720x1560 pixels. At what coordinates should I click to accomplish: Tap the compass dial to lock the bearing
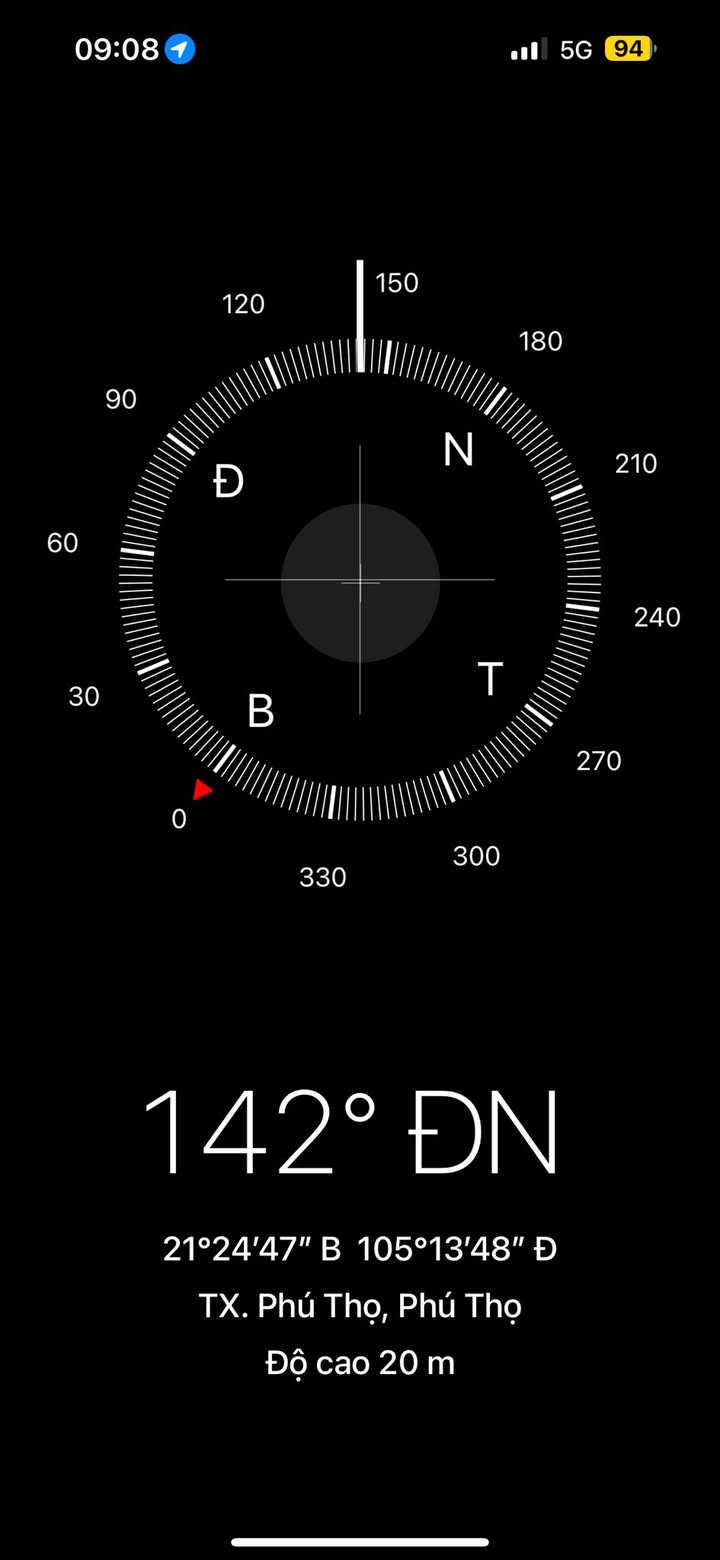[x=360, y=580]
